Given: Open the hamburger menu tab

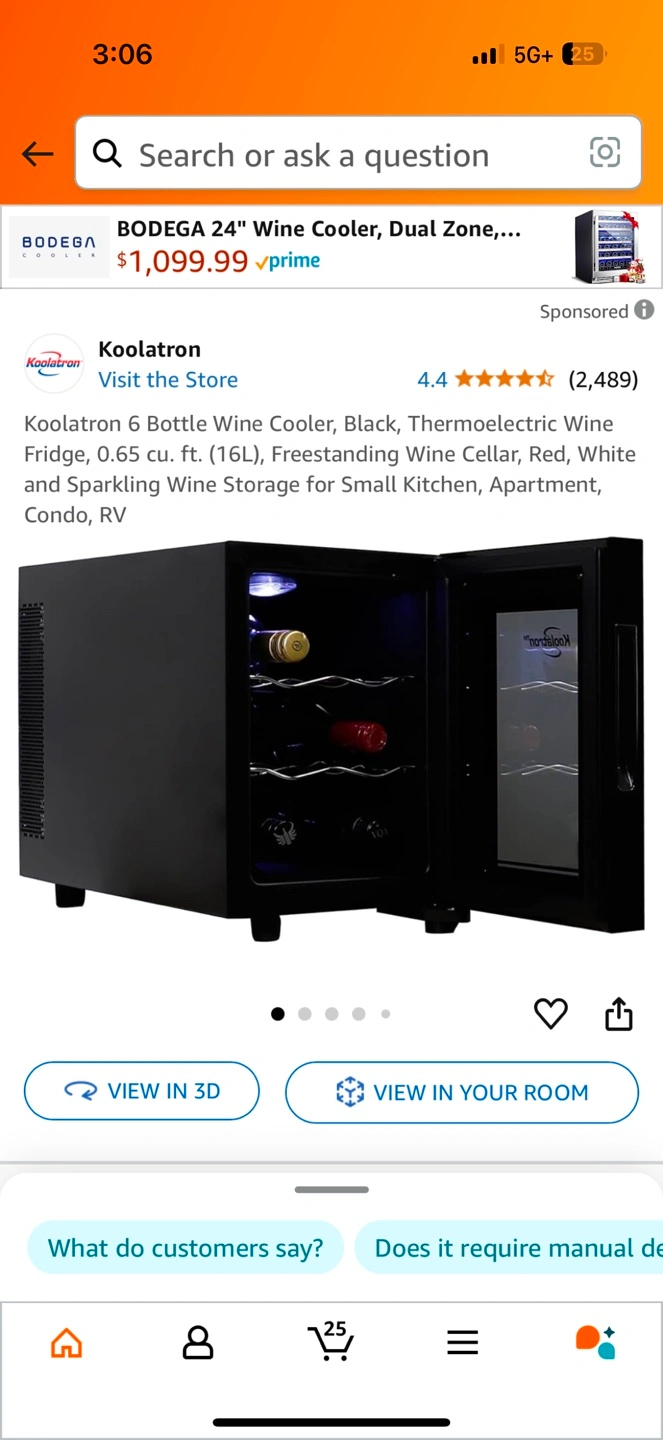Looking at the screenshot, I should click(462, 1342).
